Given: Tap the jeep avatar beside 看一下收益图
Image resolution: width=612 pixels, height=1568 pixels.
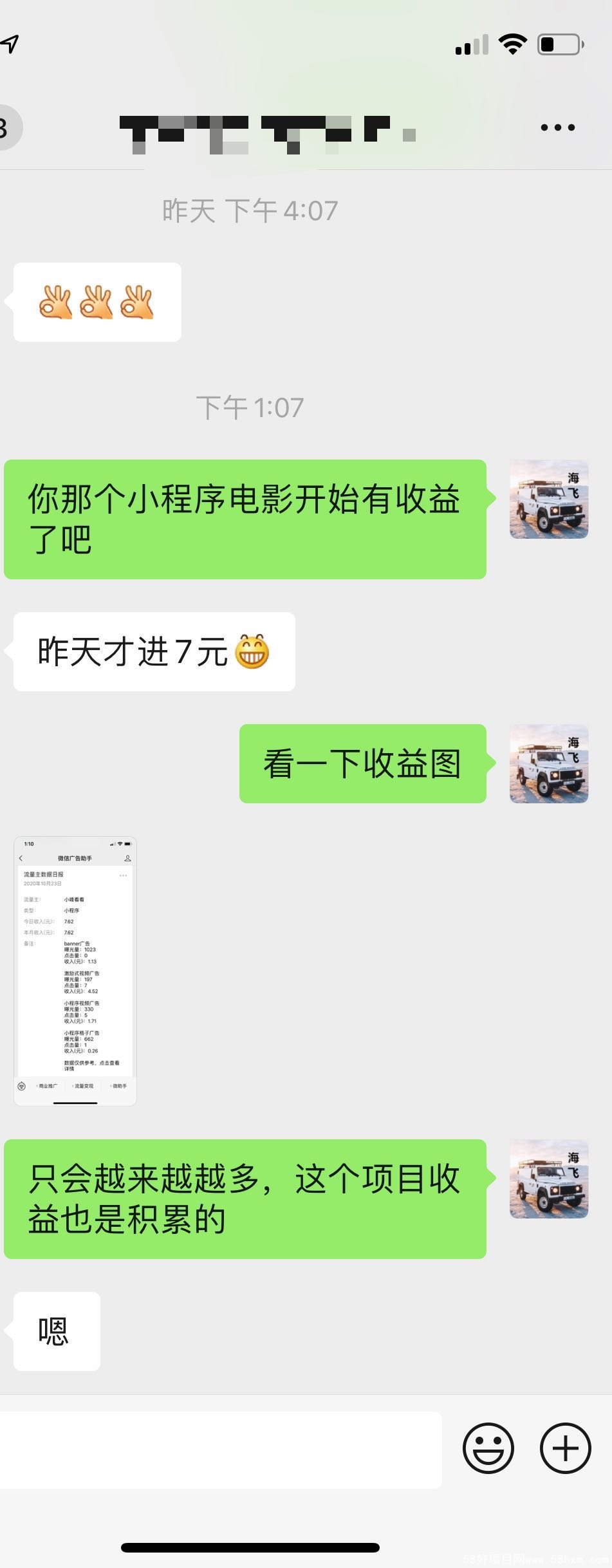Looking at the screenshot, I should pos(548,763).
